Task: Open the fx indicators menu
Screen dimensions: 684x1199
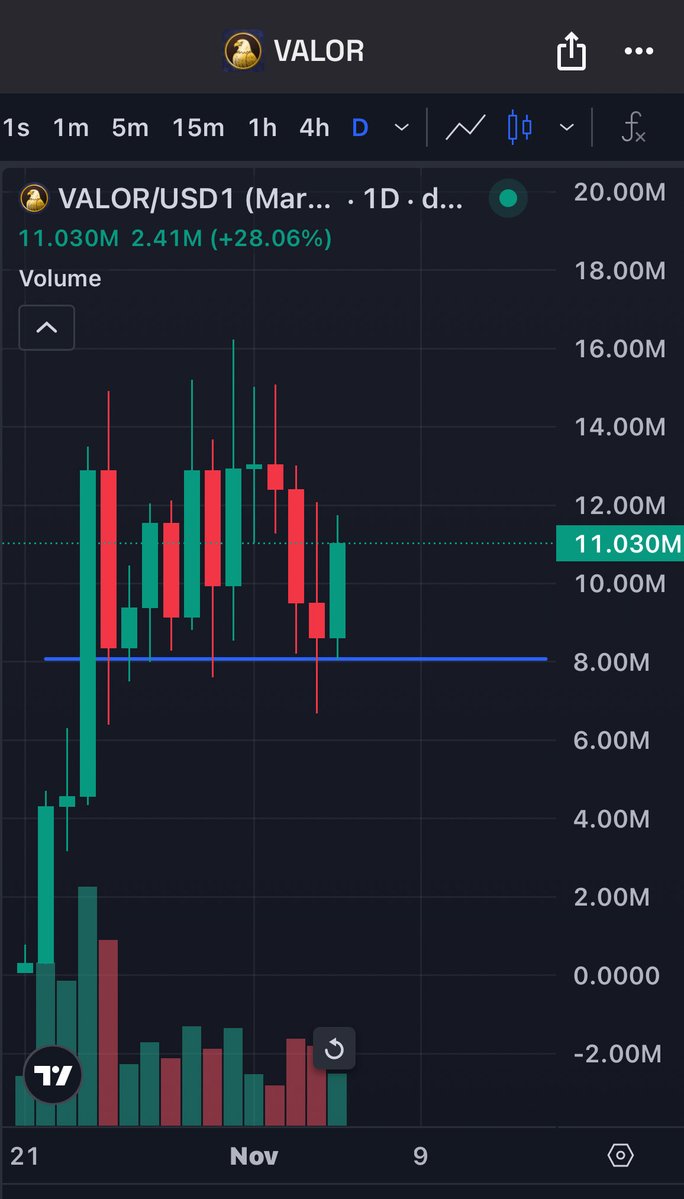Action: [633, 128]
